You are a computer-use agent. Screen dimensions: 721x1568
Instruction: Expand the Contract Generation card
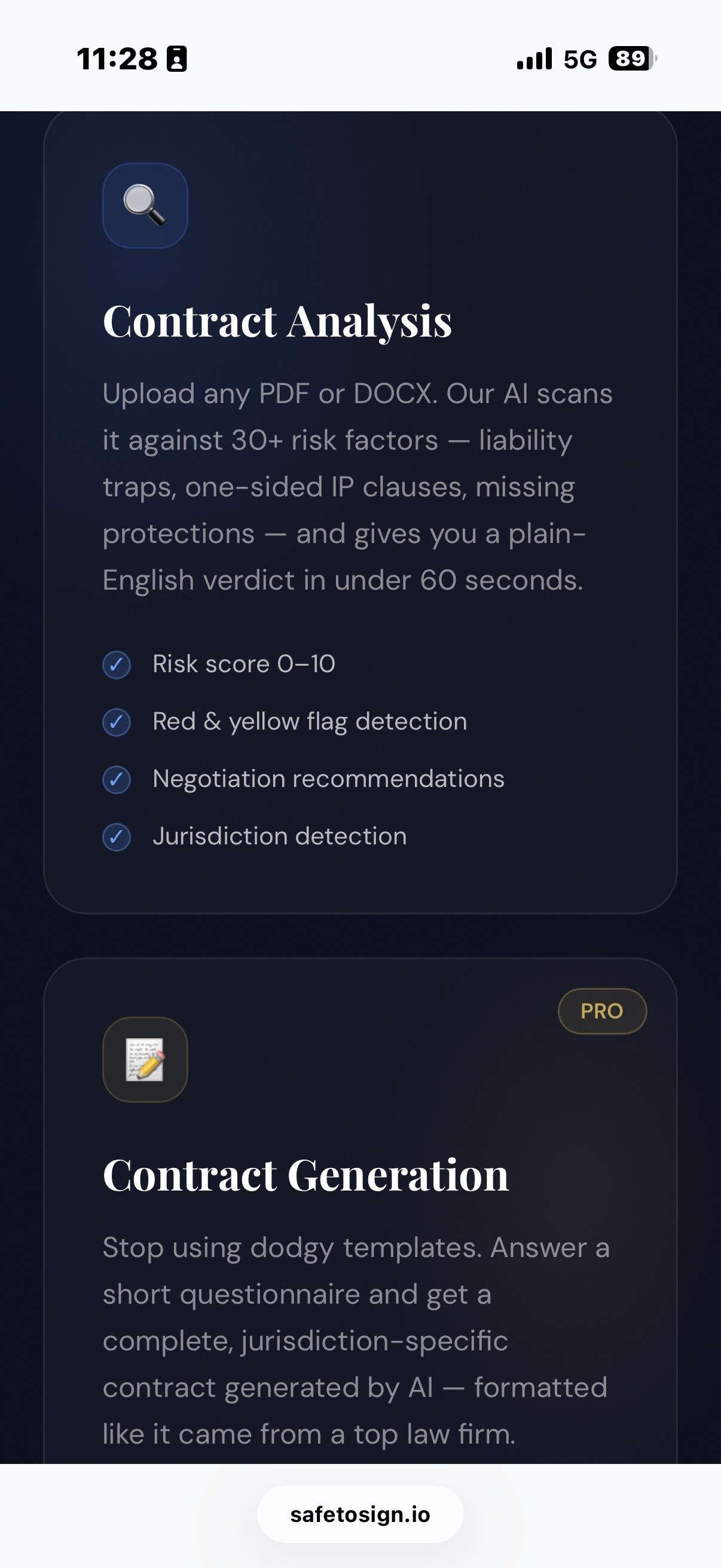point(360,1218)
